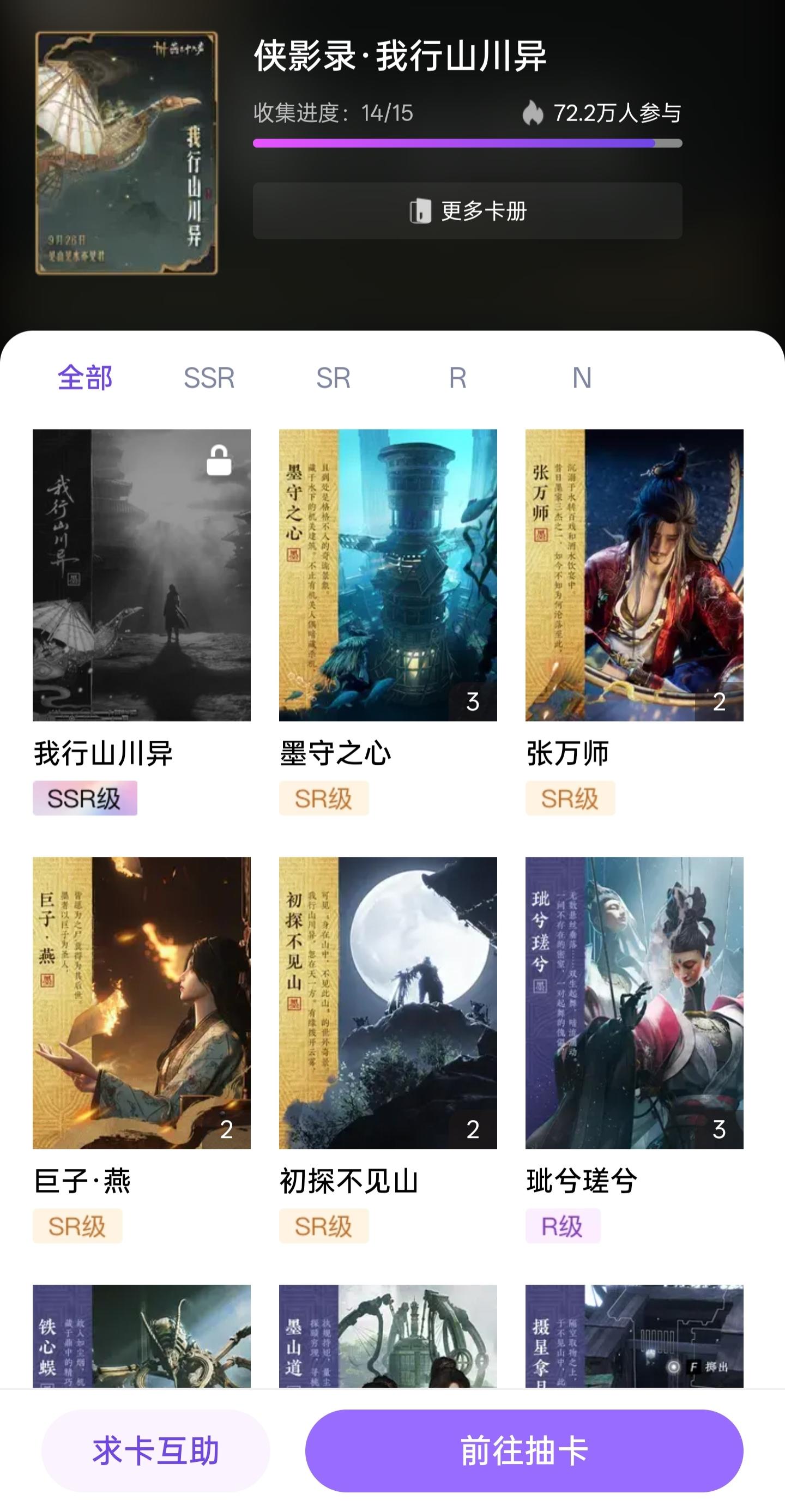Open the 张万师 card
This screenshot has height=1512, width=785.
pos(634,574)
